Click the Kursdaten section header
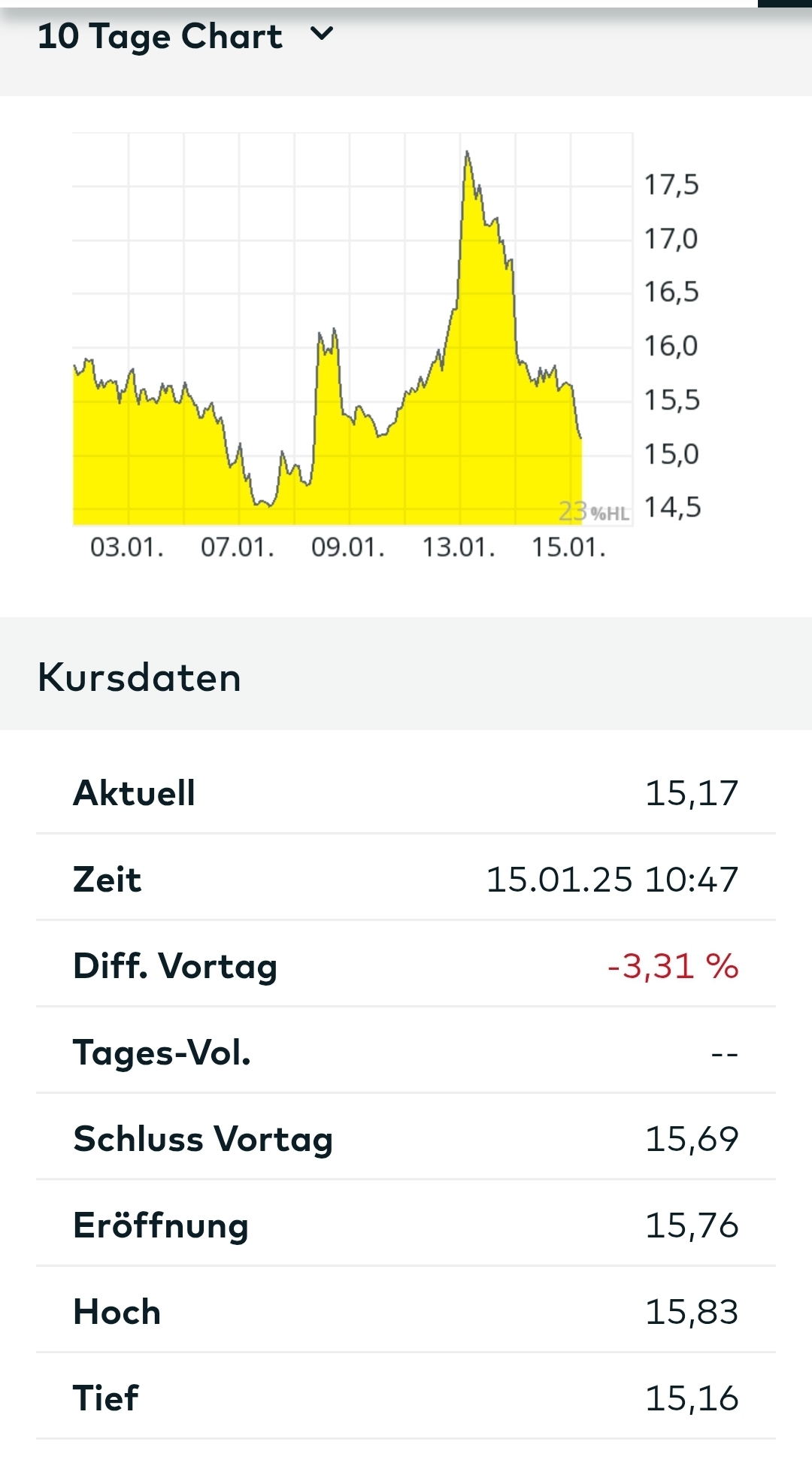Image resolution: width=812 pixels, height=1460 pixels. click(x=139, y=677)
